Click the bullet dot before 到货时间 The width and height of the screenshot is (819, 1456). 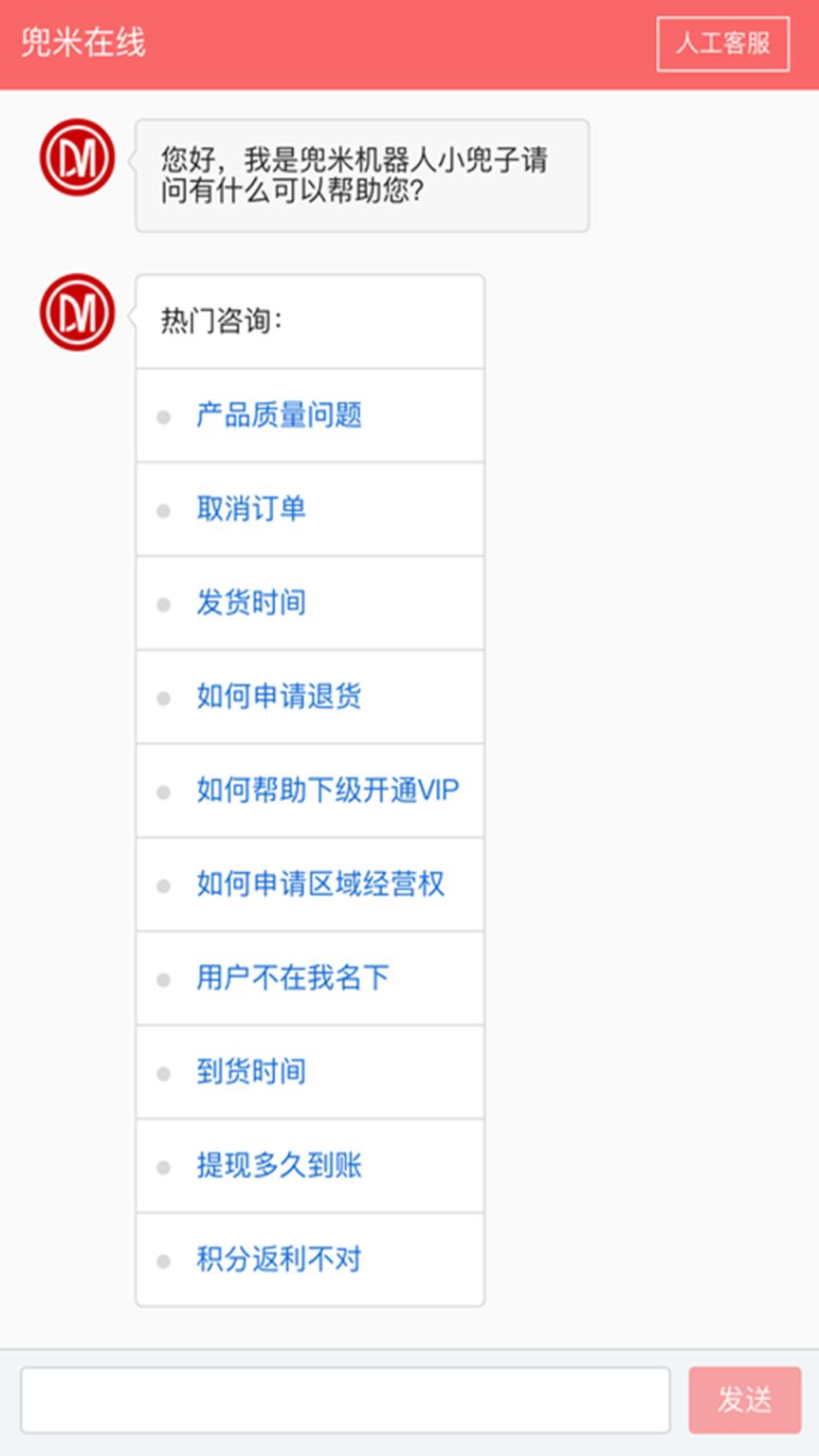pos(162,1072)
